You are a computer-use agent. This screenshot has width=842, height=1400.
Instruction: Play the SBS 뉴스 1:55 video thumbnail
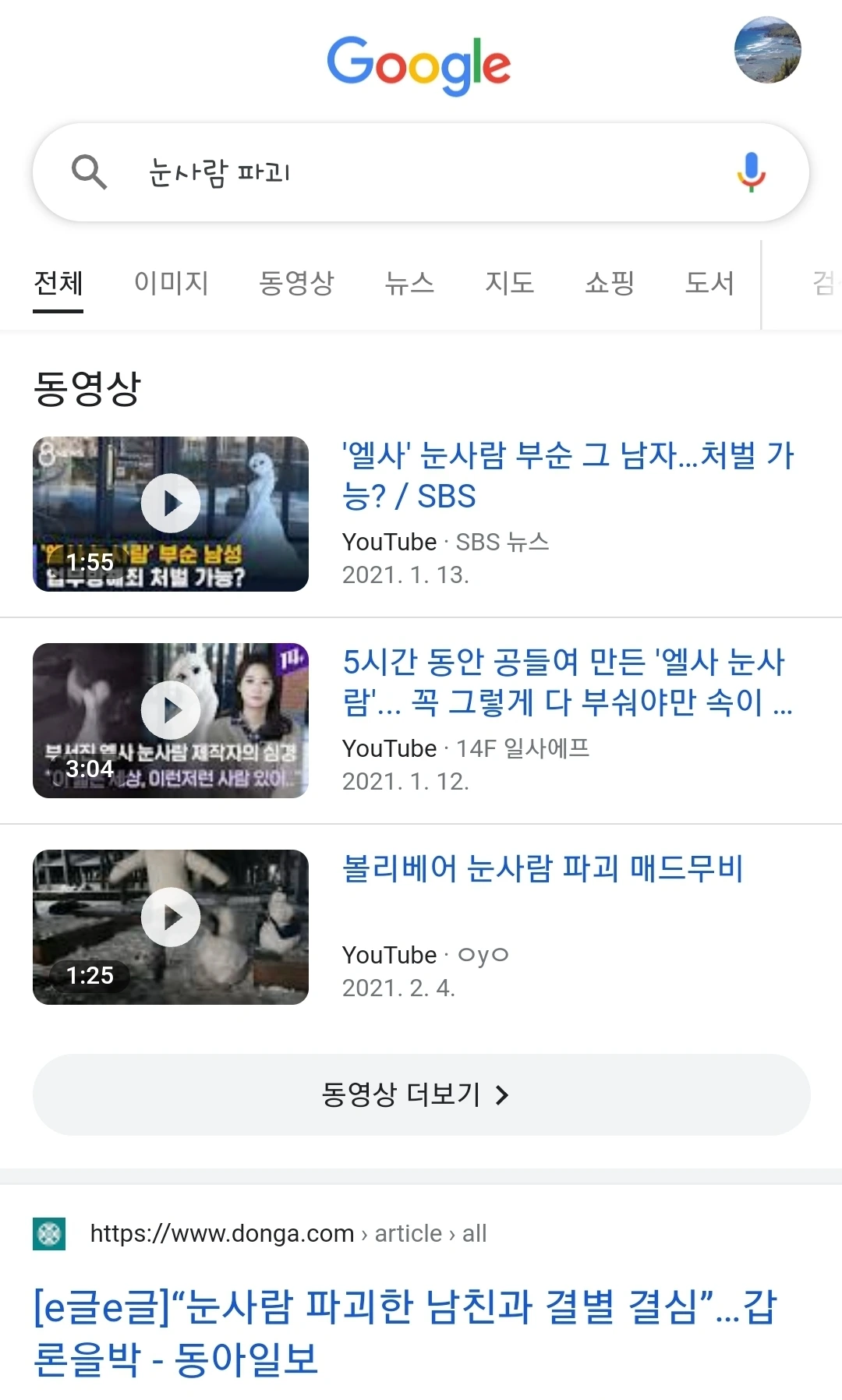(x=171, y=514)
